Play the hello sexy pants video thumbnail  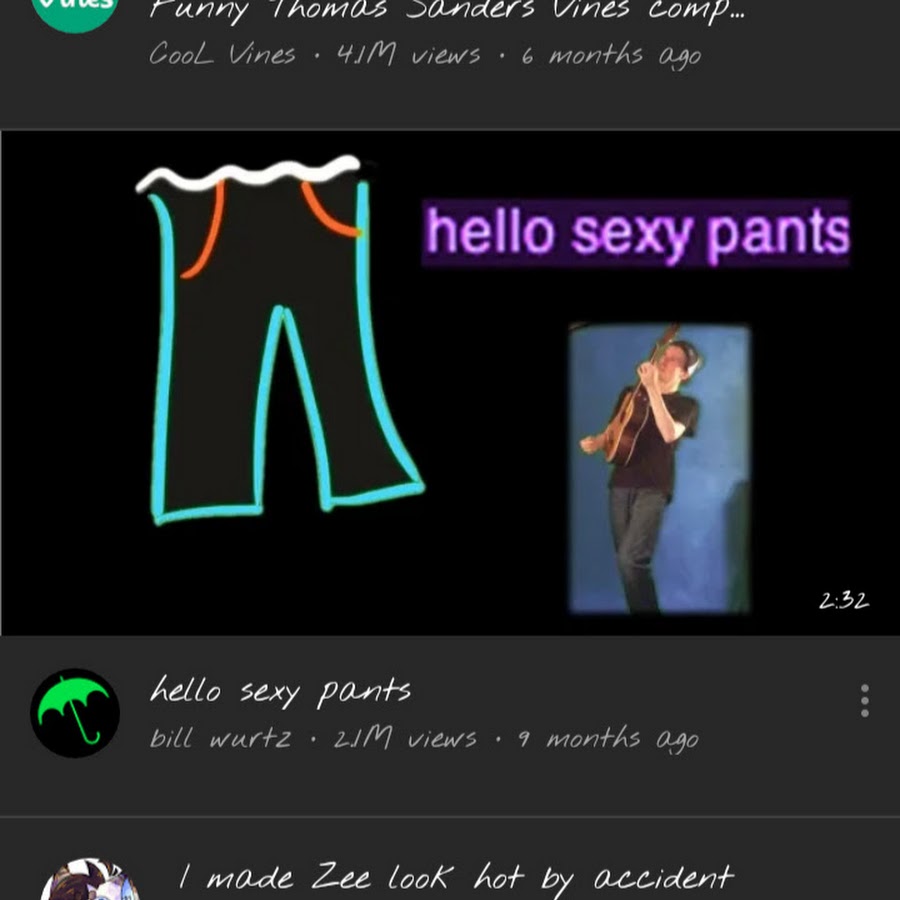(x=450, y=382)
